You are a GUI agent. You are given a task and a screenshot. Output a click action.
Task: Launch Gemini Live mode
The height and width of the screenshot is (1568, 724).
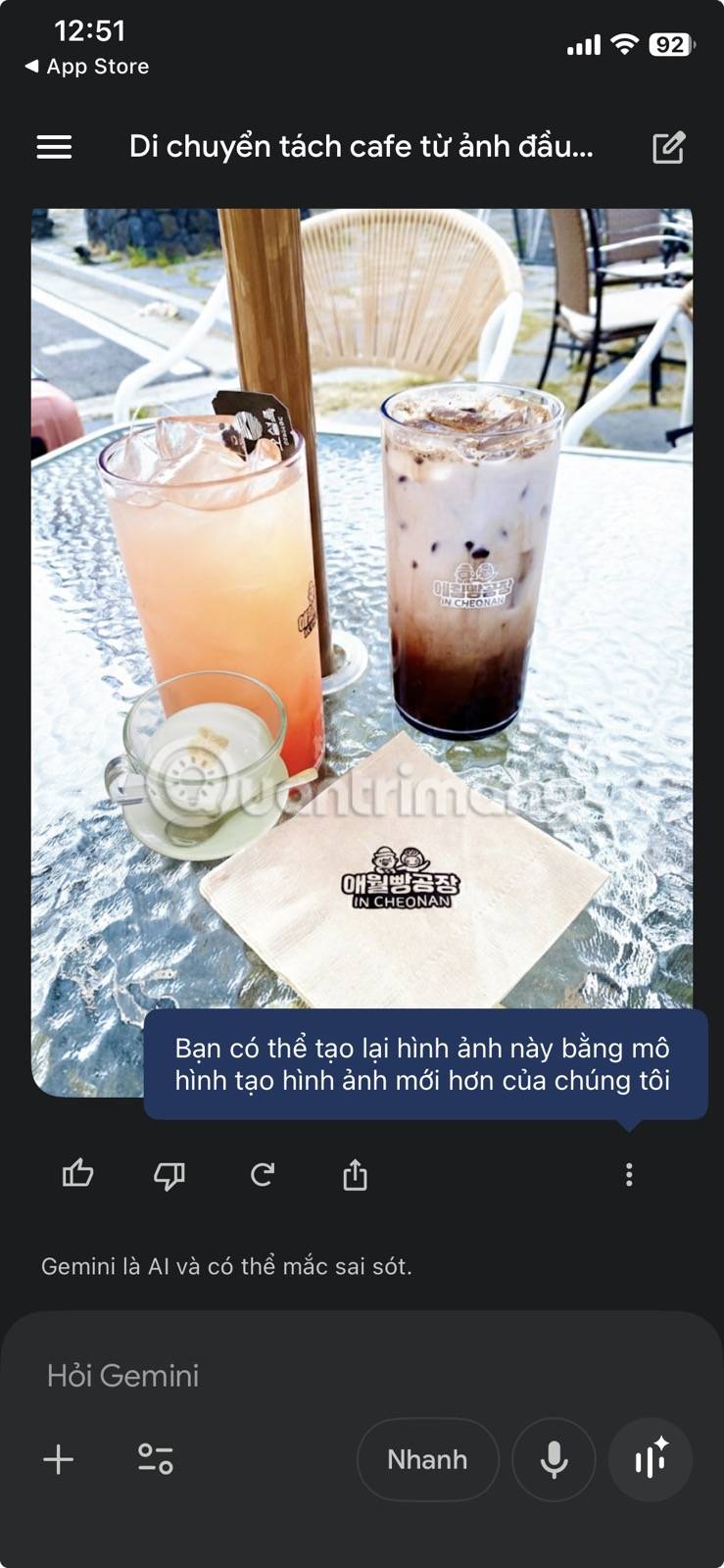pyautogui.click(x=651, y=1459)
